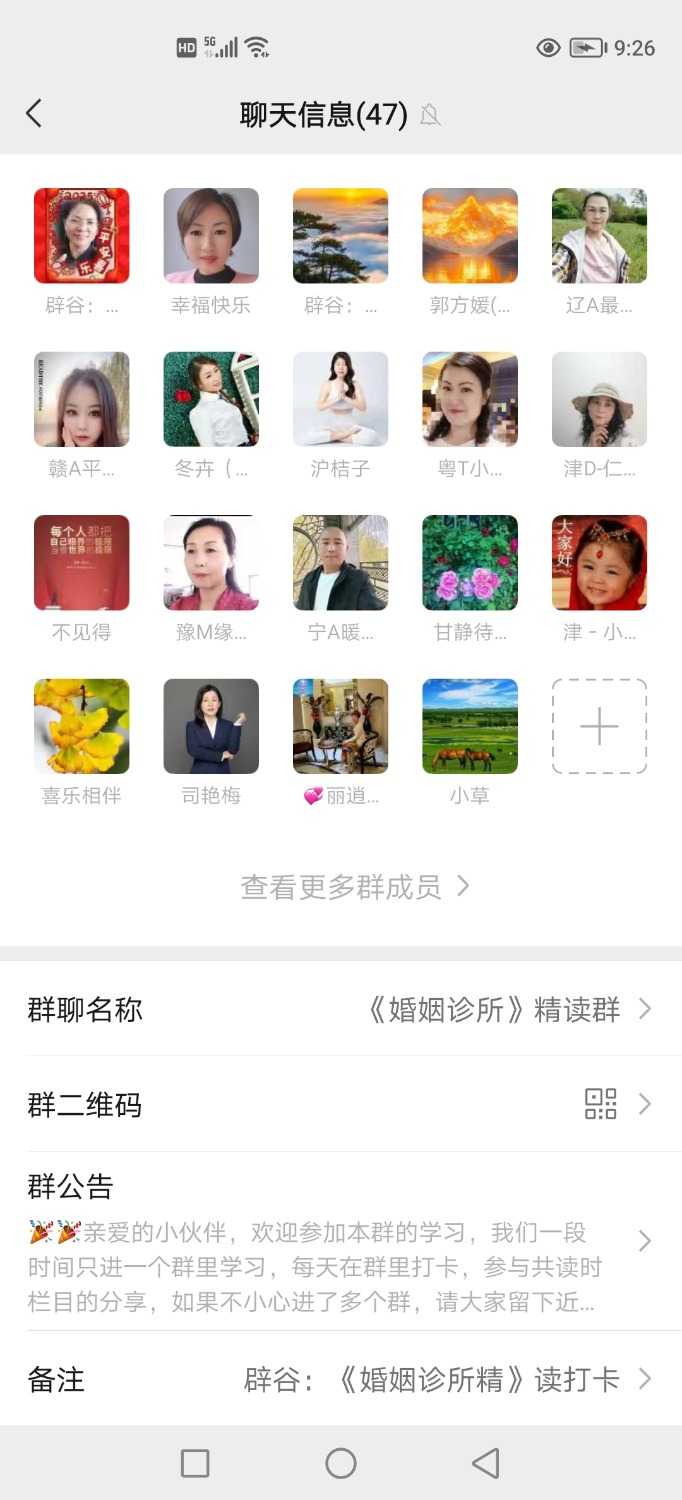
Task: Tap 查看更多群成员 to see all members
Action: pyautogui.click(x=354, y=887)
